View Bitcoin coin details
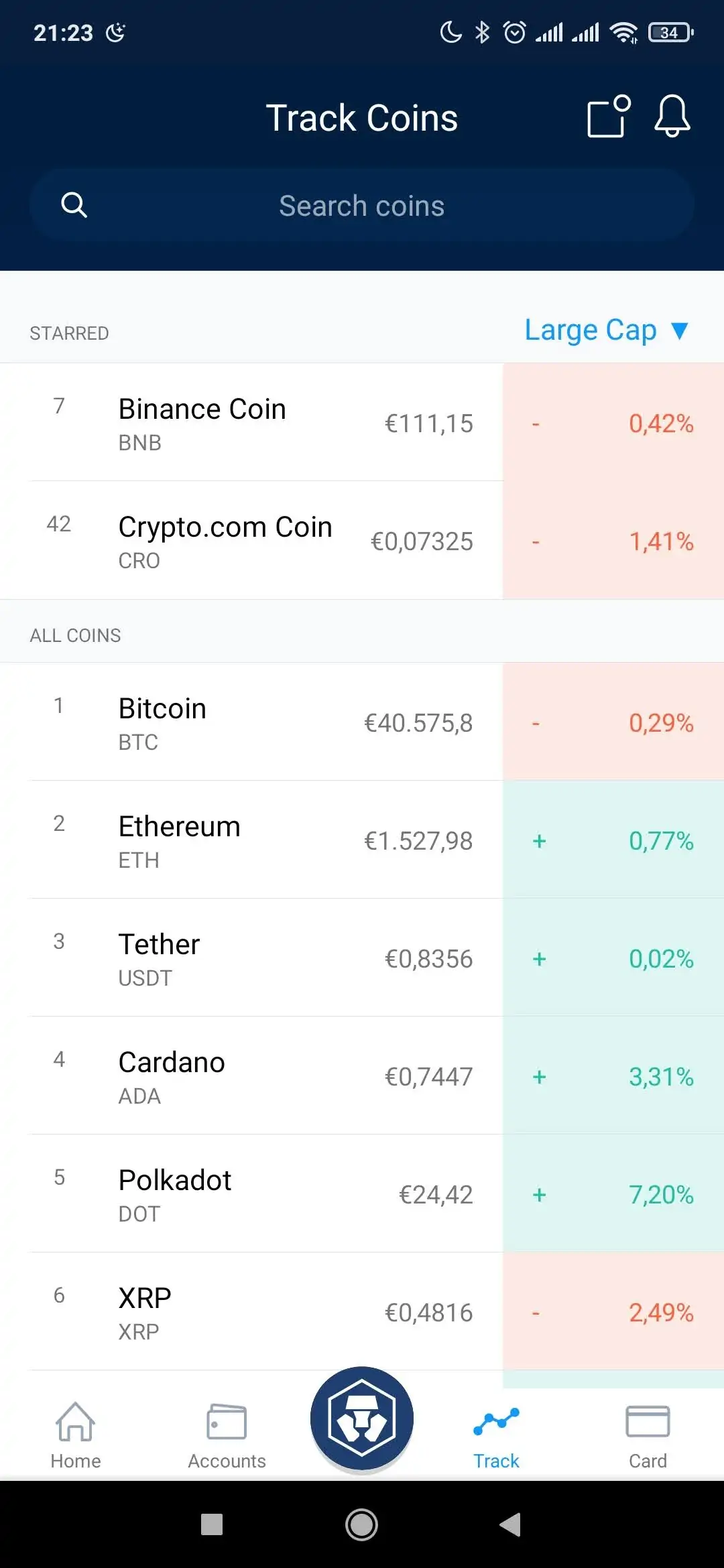Screen dimensions: 724x1568 coord(362,722)
